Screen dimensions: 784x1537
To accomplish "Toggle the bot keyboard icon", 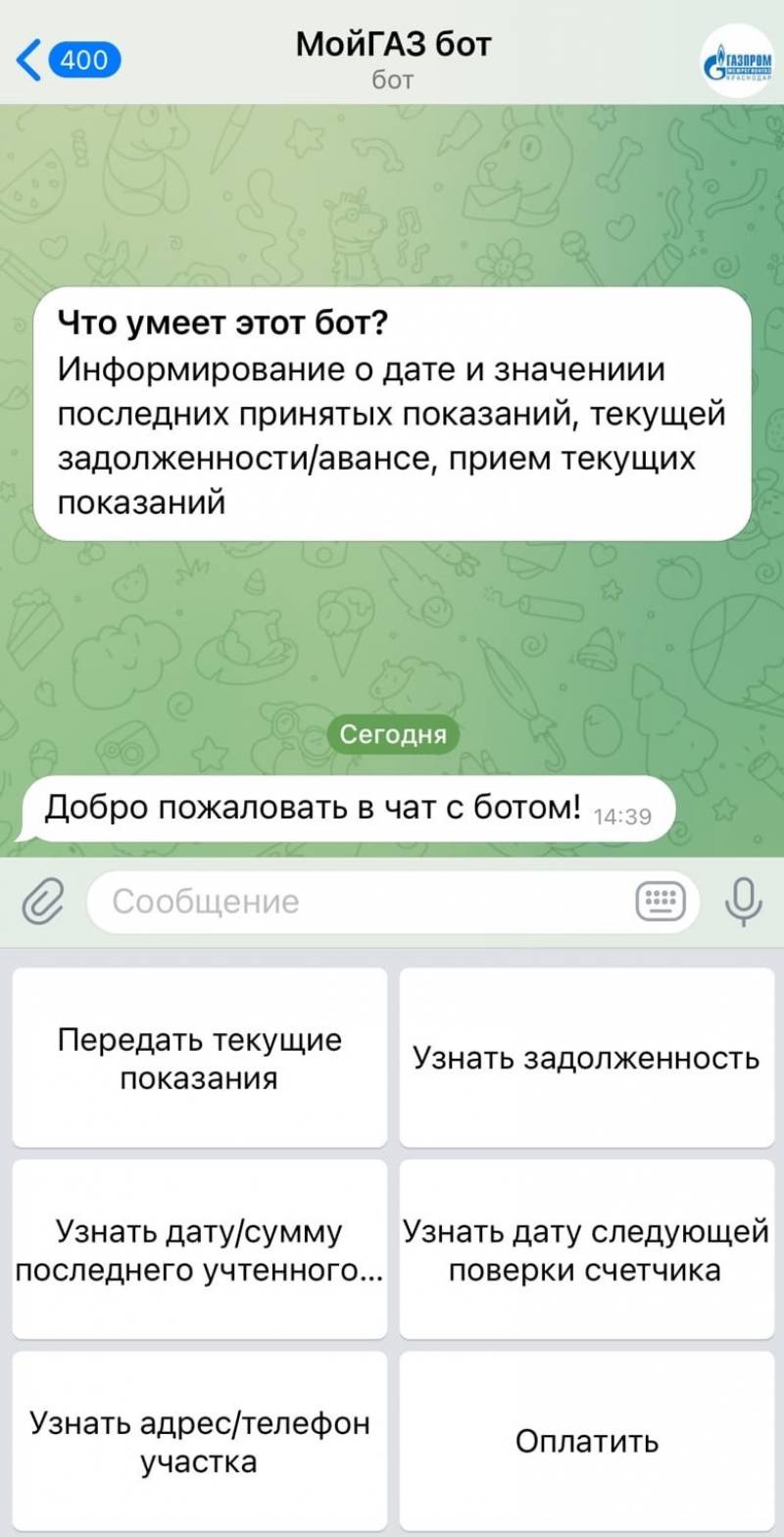I will pyautogui.click(x=661, y=901).
